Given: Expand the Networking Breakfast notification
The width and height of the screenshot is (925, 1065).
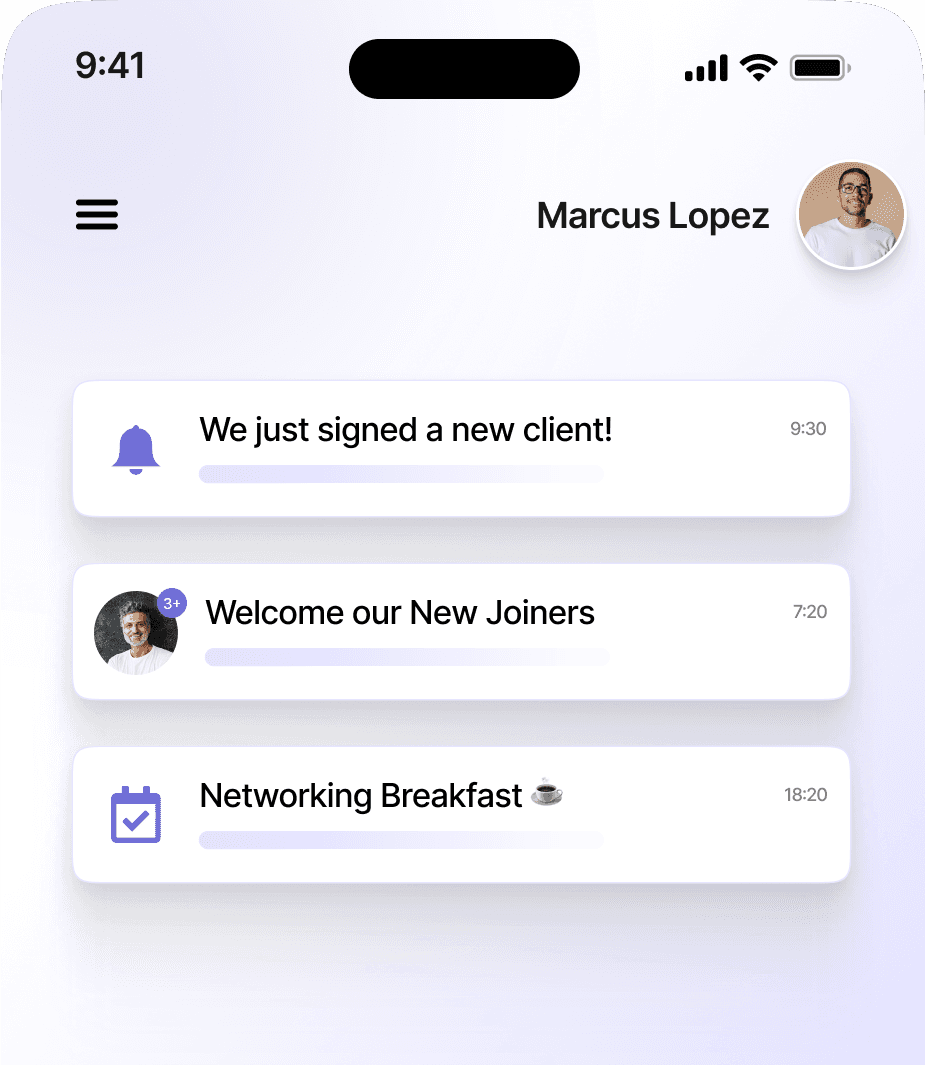Looking at the screenshot, I should click(x=460, y=814).
